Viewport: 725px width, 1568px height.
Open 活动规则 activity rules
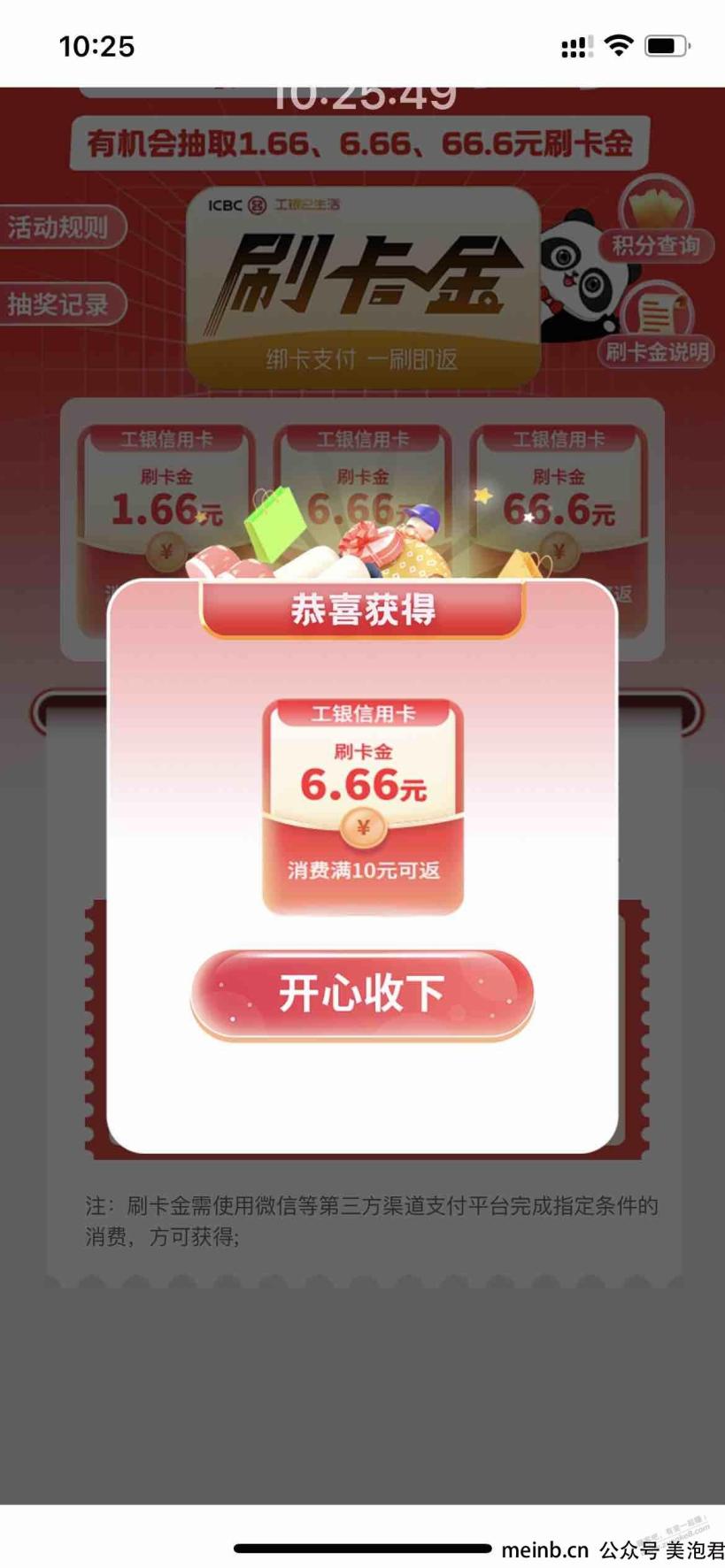pyautogui.click(x=58, y=227)
